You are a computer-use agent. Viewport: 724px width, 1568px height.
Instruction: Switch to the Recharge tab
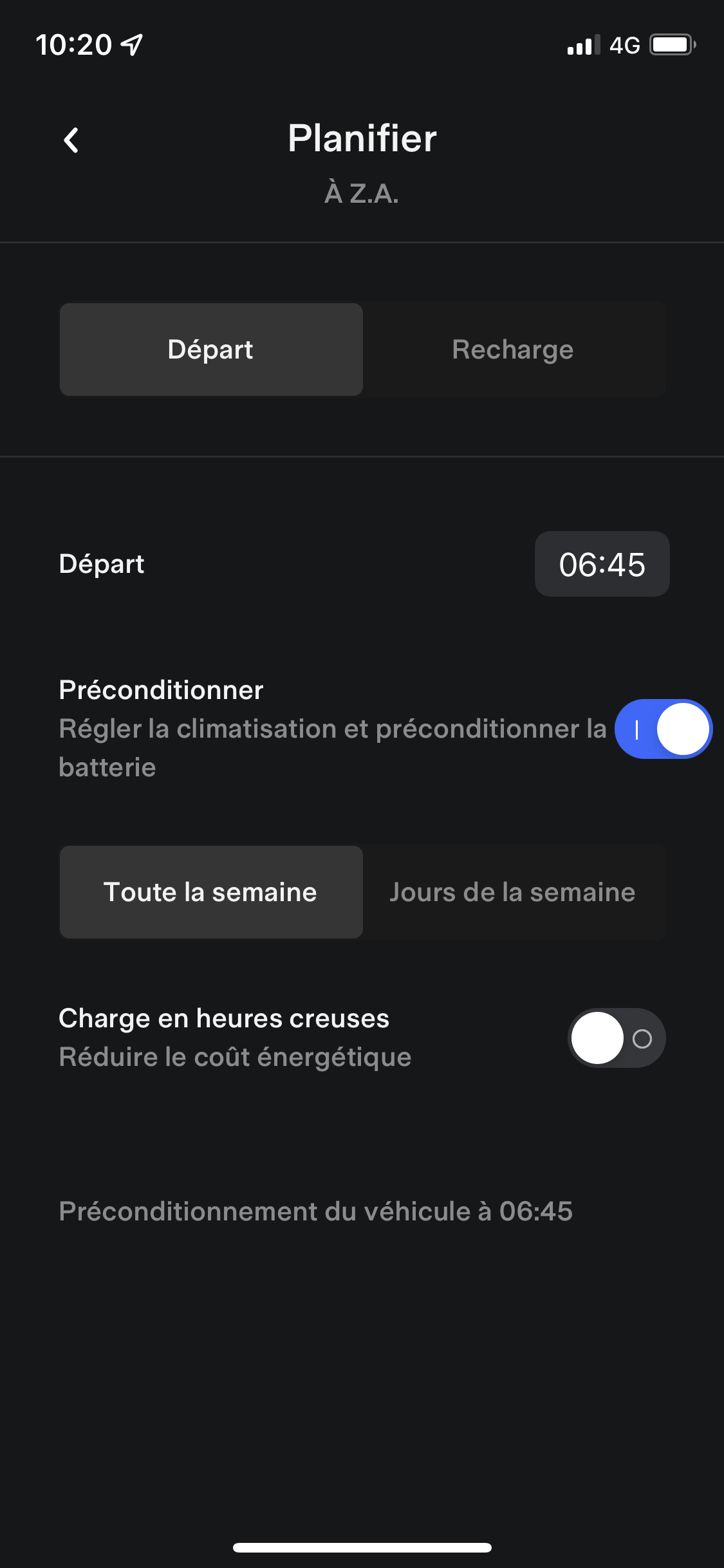(x=513, y=350)
